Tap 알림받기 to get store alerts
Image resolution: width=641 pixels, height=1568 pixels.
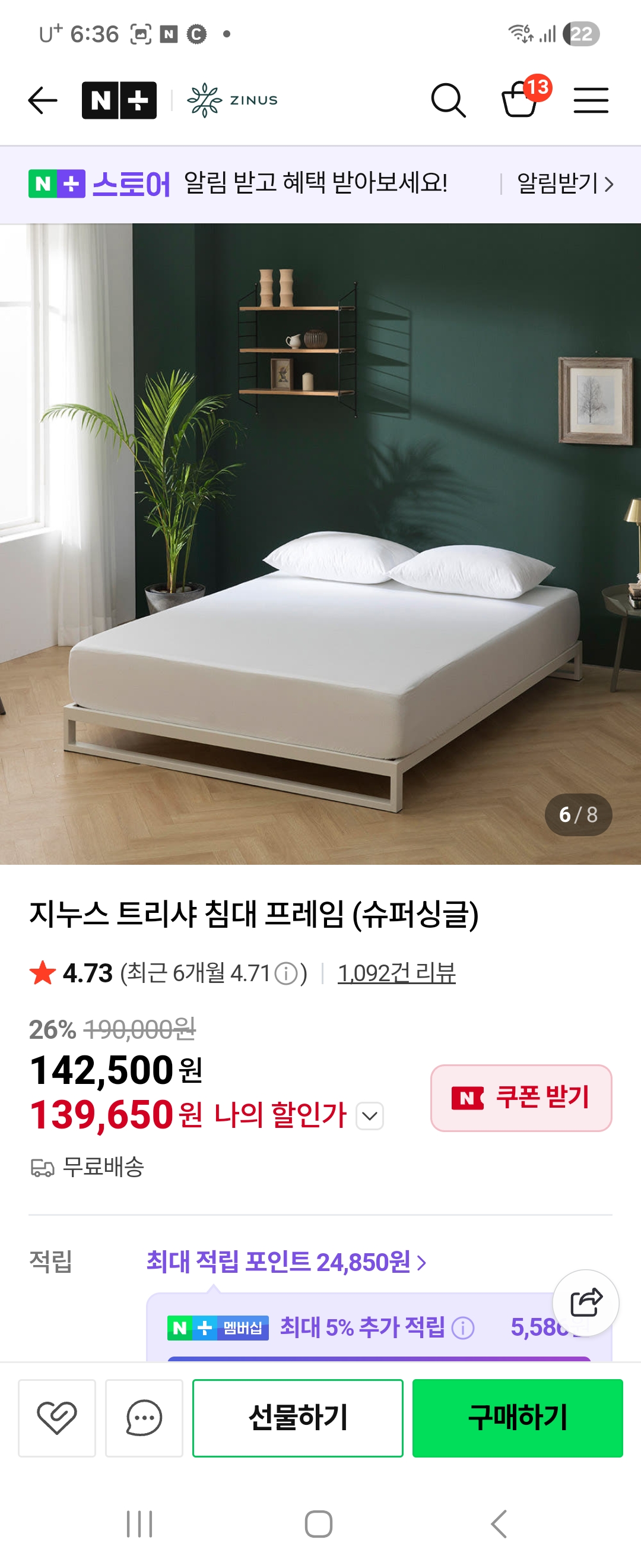(x=564, y=183)
